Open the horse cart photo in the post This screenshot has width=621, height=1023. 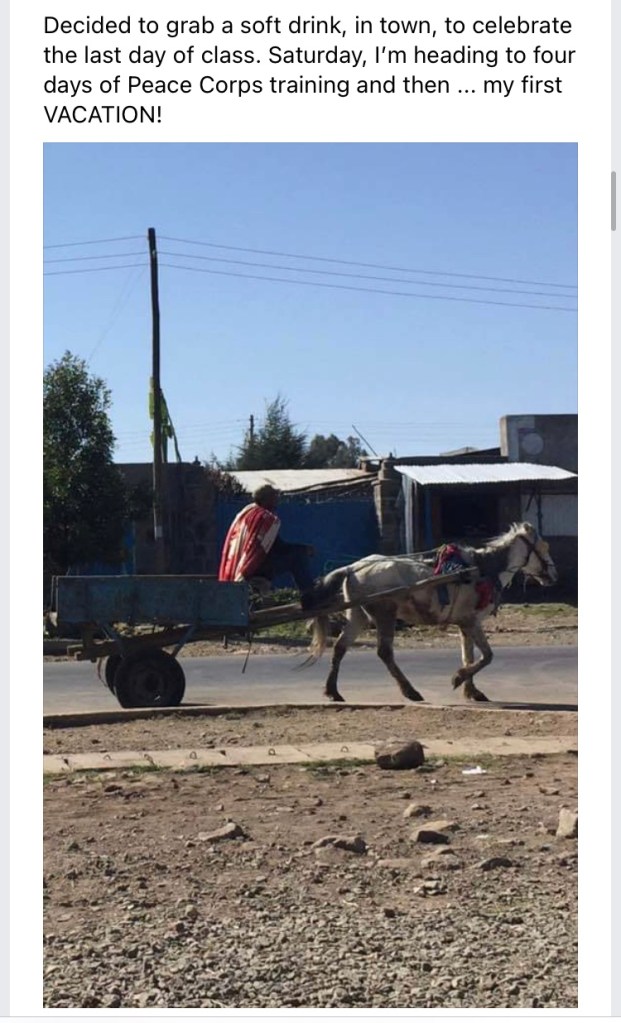310,574
